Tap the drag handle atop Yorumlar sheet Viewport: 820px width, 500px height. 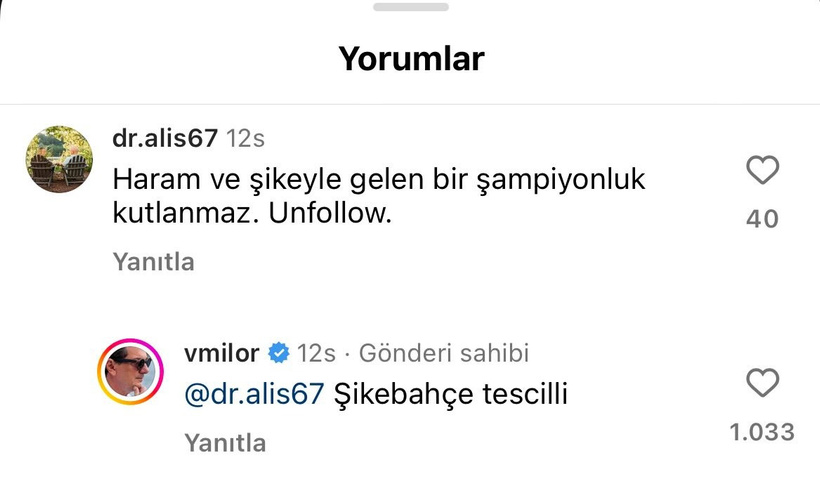410,7
